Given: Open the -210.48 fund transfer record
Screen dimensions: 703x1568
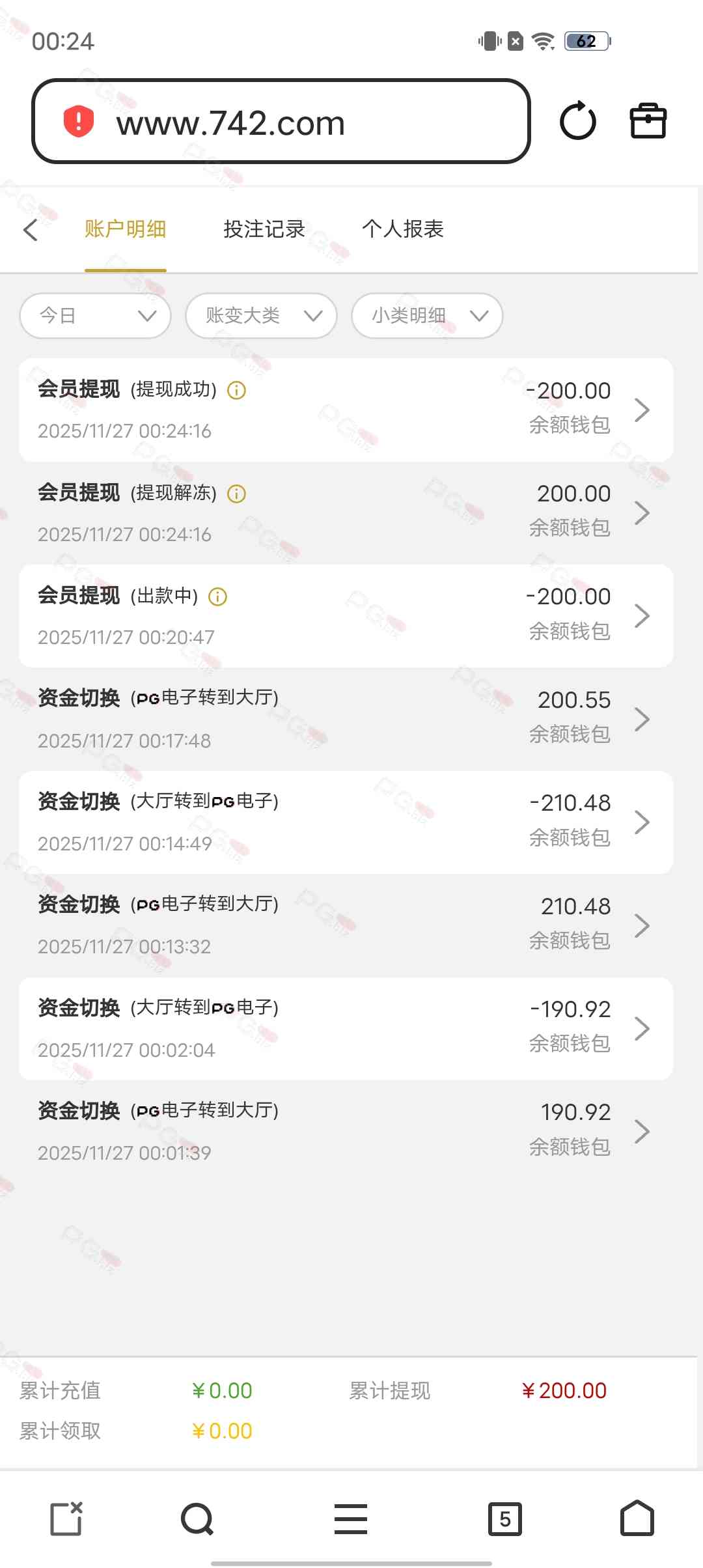Looking at the screenshot, I should pyautogui.click(x=346, y=822).
